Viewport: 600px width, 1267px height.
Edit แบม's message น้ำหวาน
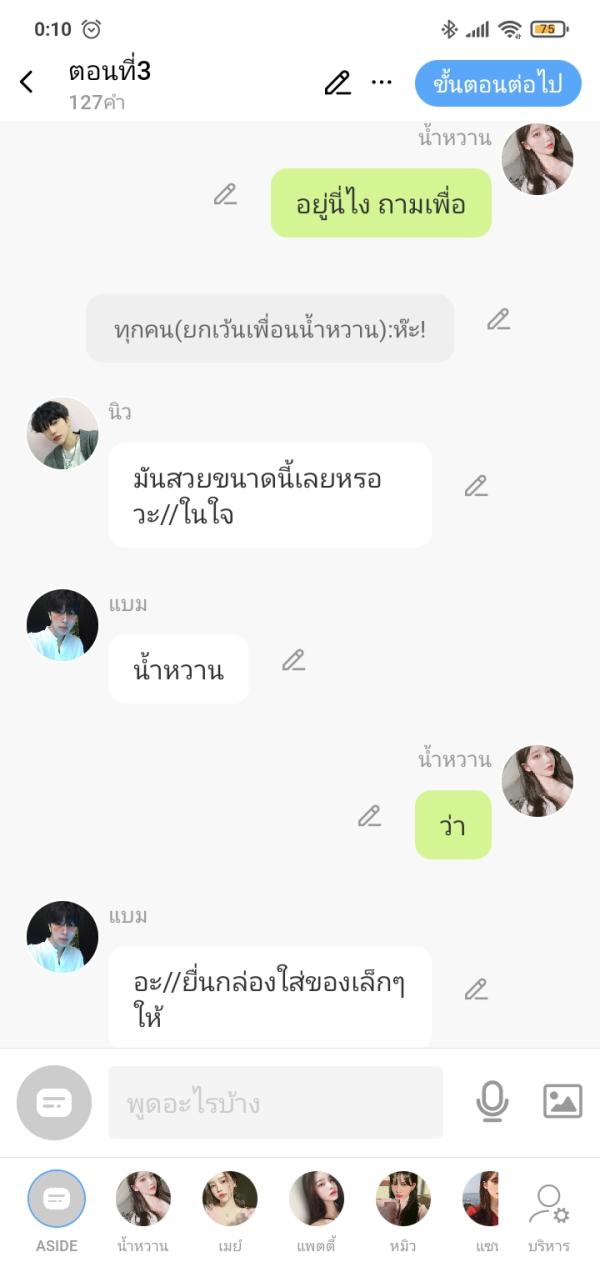coord(293,660)
